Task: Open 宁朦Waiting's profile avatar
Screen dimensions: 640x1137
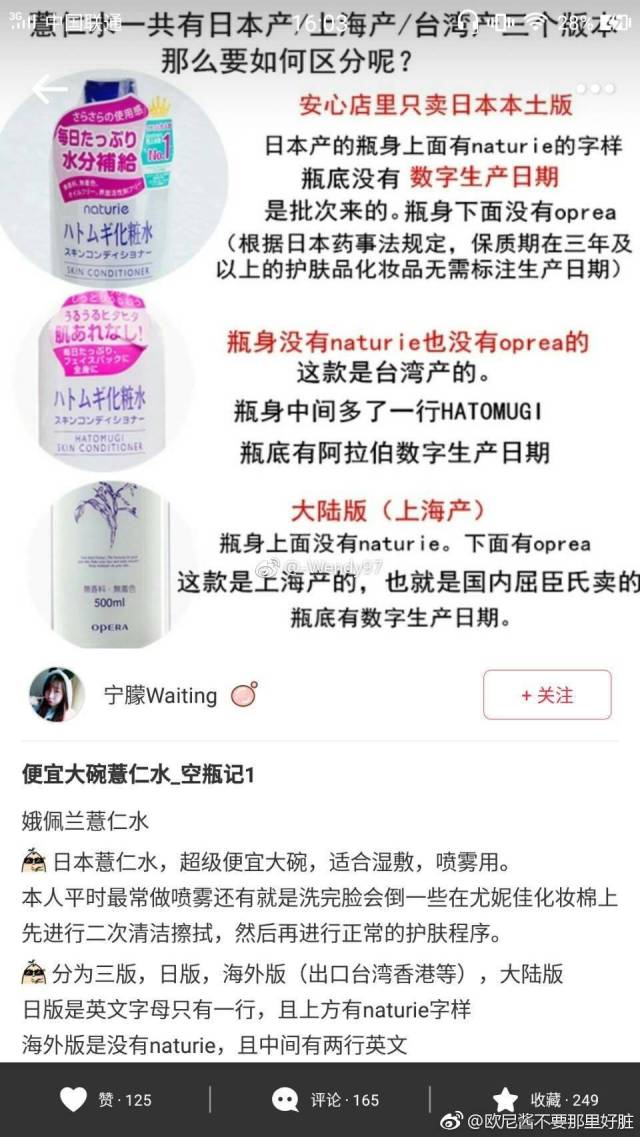Action: pyautogui.click(x=57, y=695)
